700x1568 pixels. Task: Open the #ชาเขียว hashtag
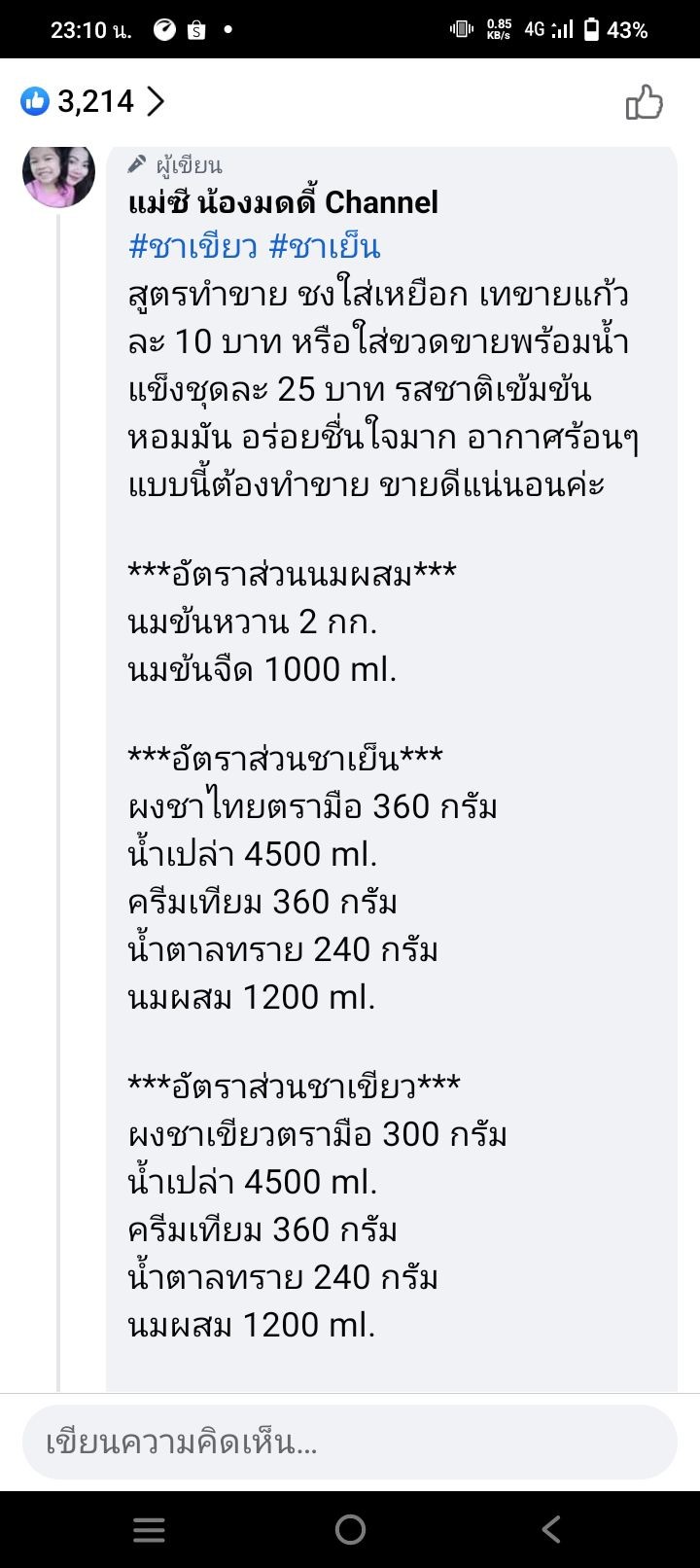coord(192,247)
